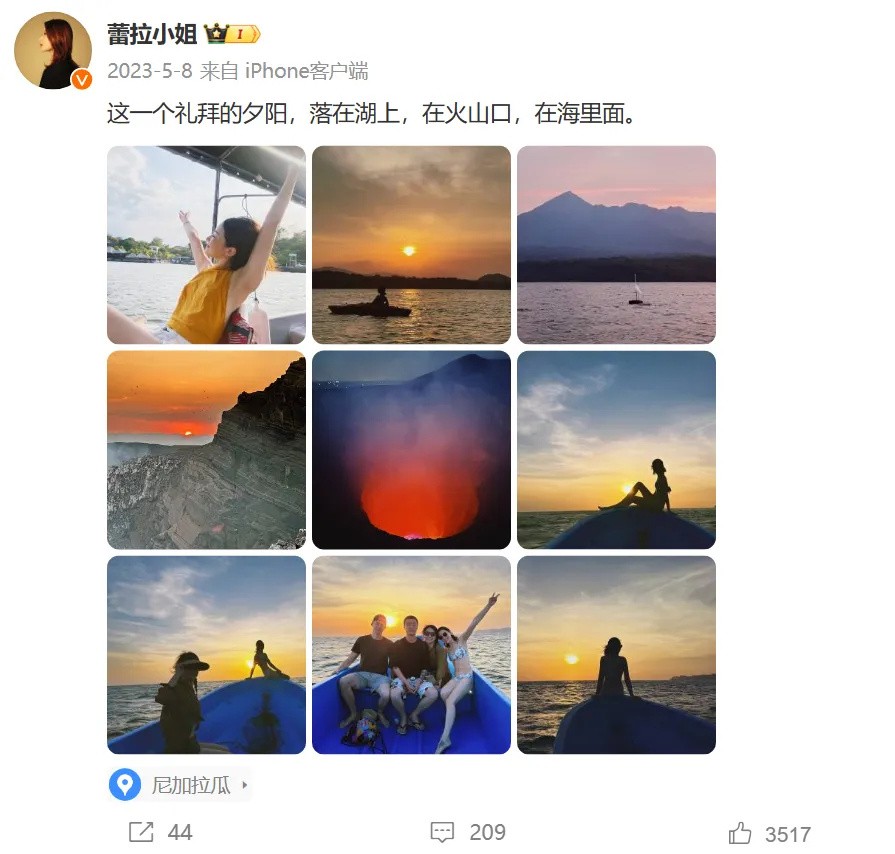Image resolution: width=895 pixels, height=854 pixels.
Task: Repost this post with 44 shares
Action: click(161, 832)
